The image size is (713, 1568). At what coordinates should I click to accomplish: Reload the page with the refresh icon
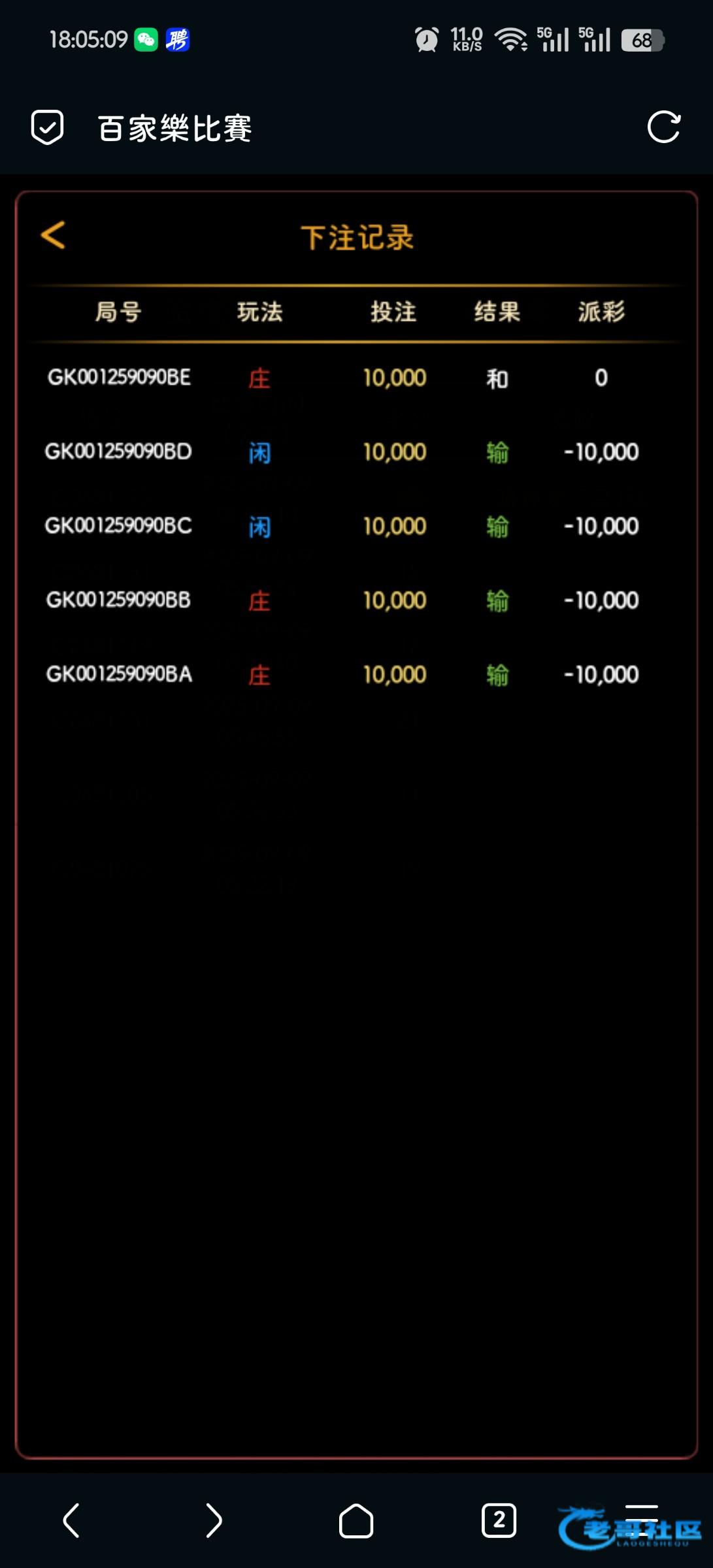(x=664, y=127)
